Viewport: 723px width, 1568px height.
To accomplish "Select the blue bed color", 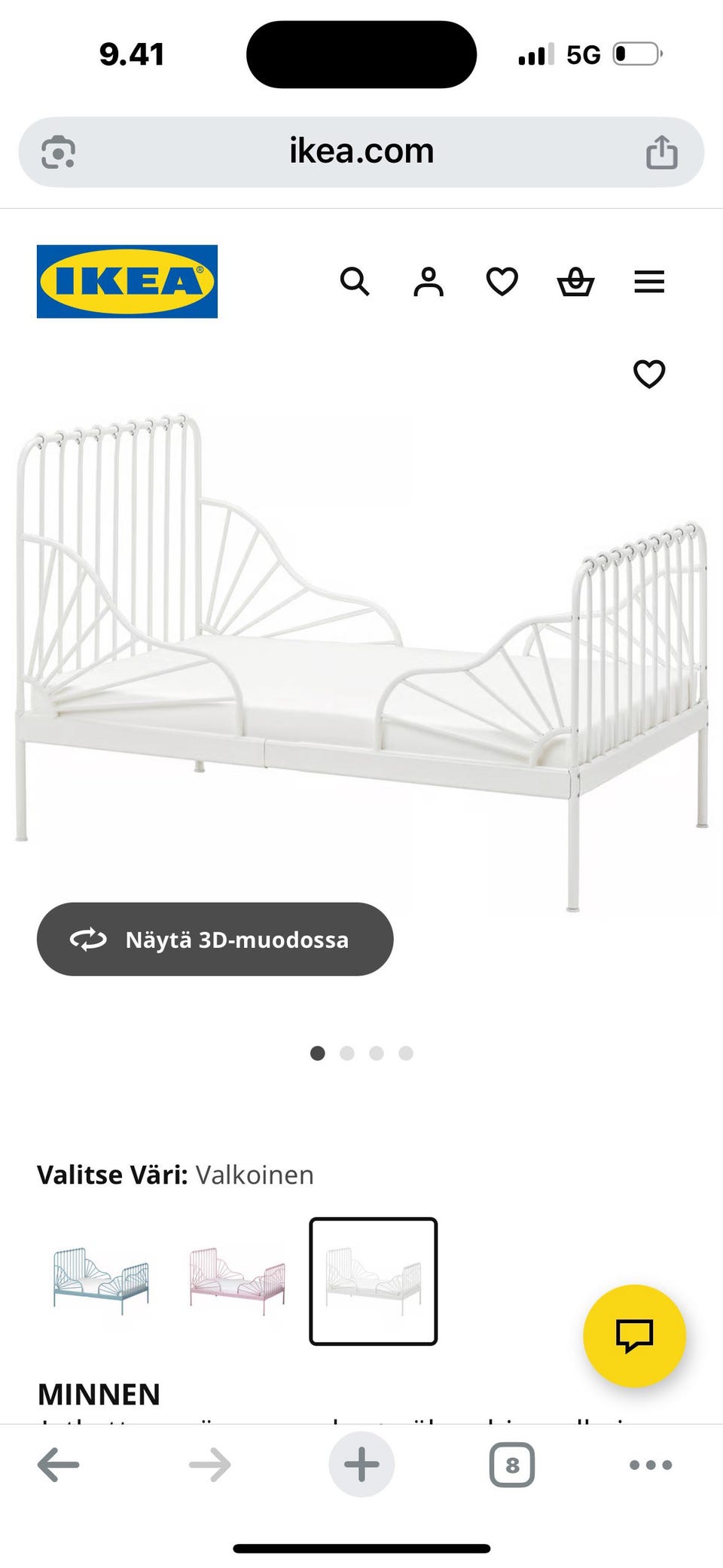I will pos(101,1281).
